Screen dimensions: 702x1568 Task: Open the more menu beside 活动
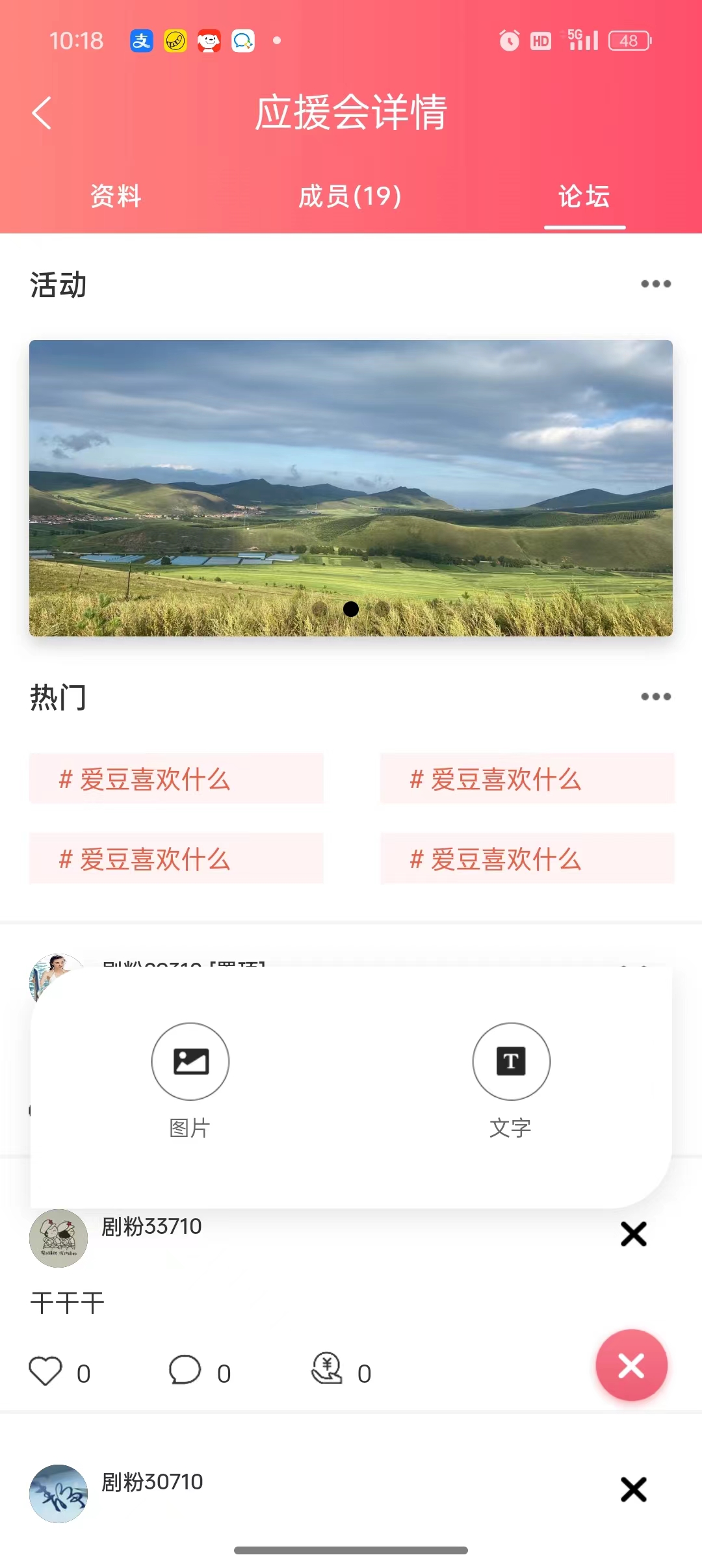655,284
